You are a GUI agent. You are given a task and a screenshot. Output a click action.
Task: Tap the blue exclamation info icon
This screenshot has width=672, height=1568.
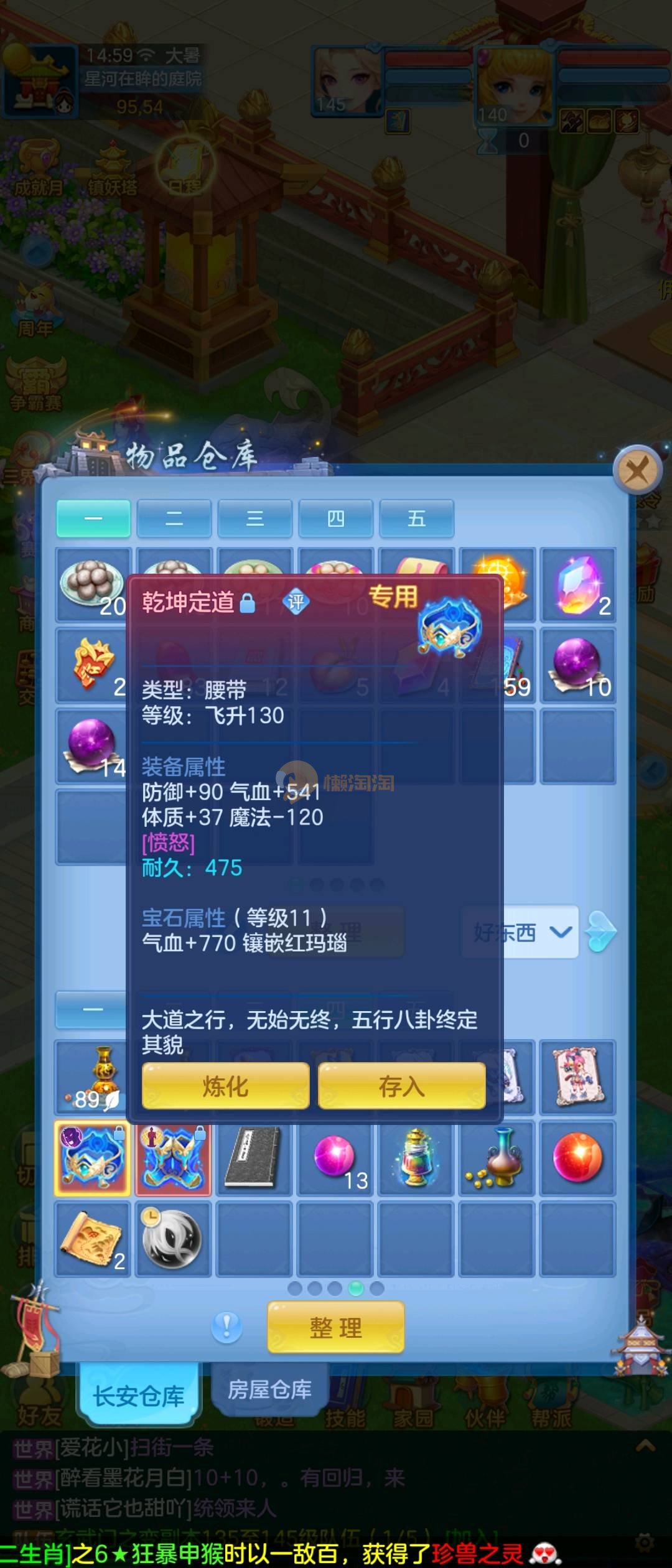click(226, 1327)
